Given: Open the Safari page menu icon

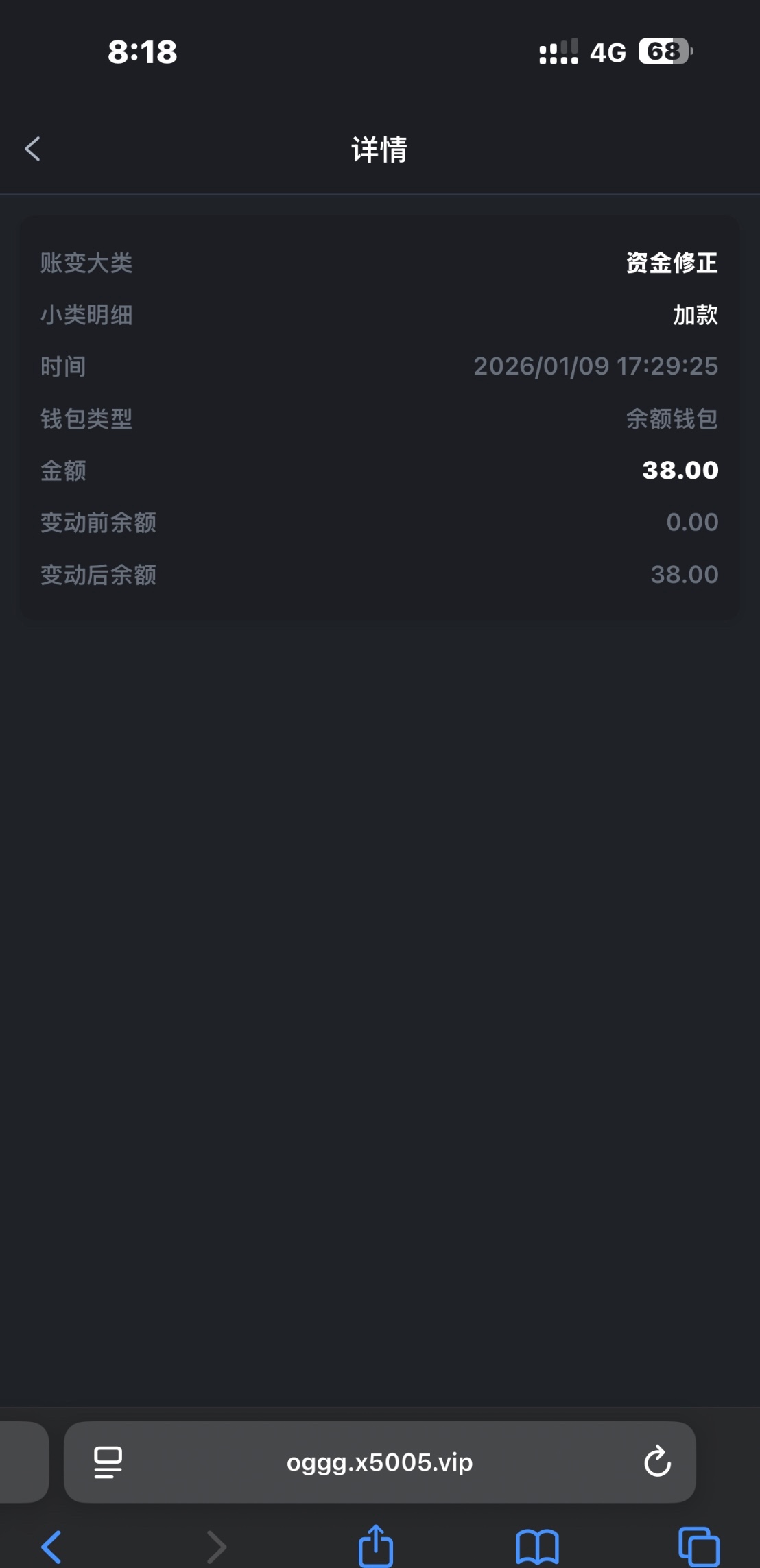Looking at the screenshot, I should pos(108,1462).
